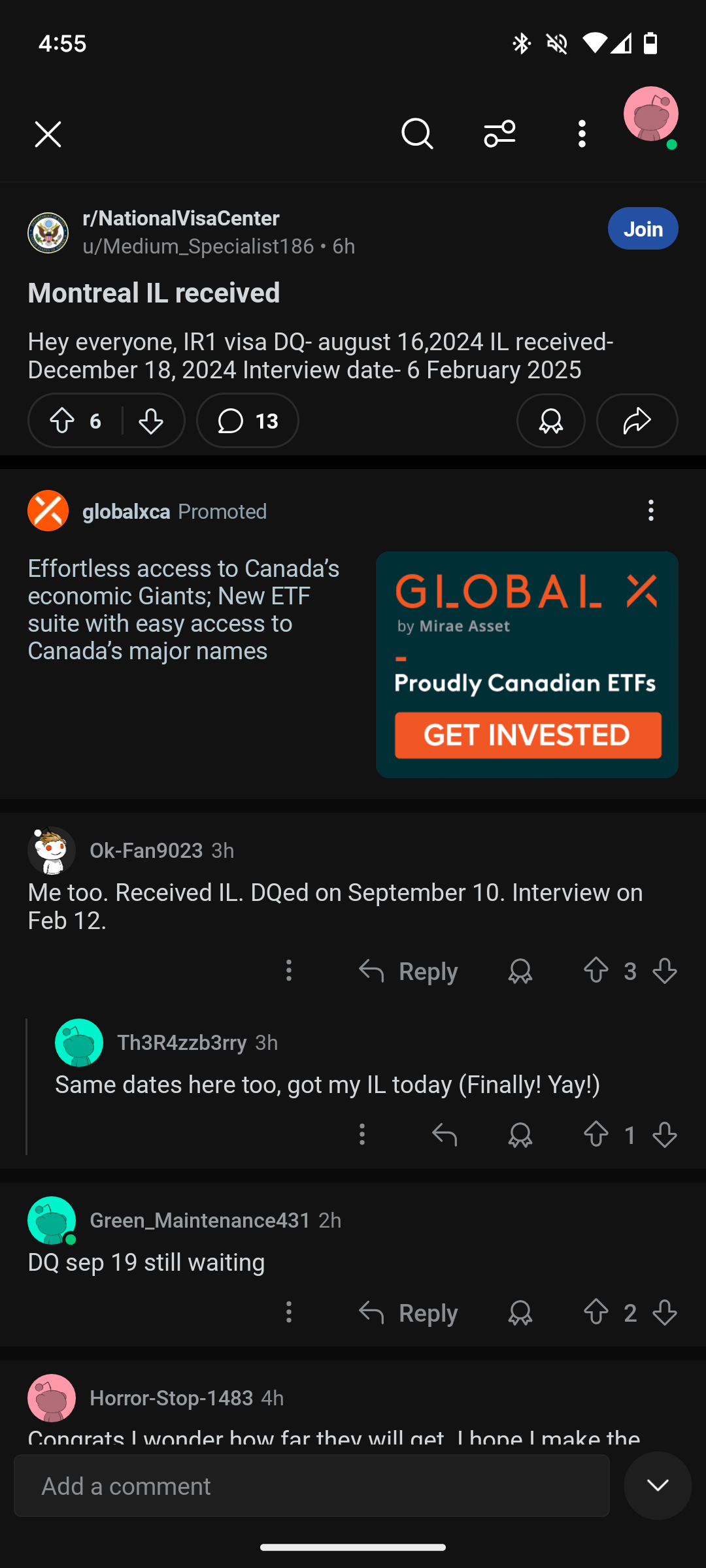
Task: Reply to Th3R4zzb3rry's comment
Action: pos(445,1134)
